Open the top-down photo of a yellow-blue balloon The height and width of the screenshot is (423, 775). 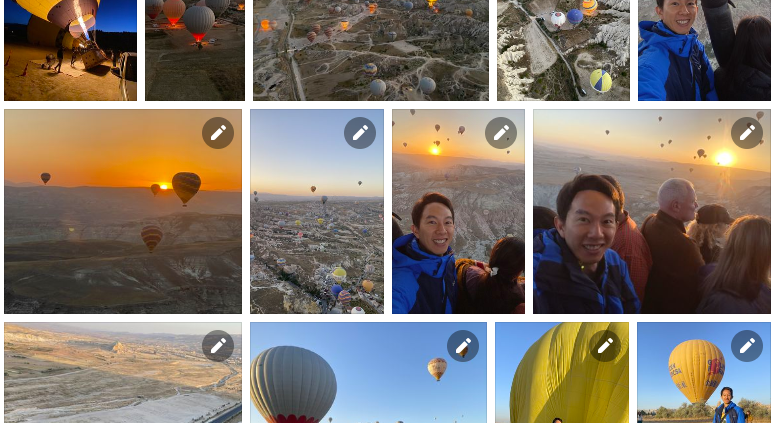(x=563, y=50)
